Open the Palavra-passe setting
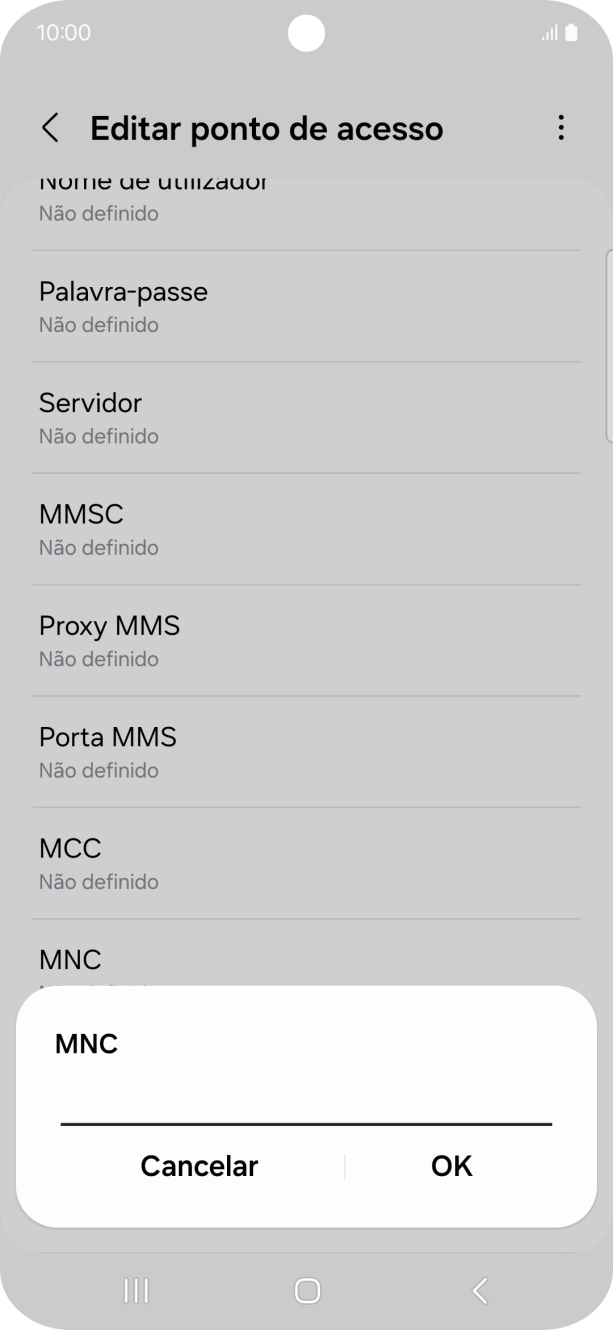This screenshot has width=613, height=1330. (x=306, y=306)
